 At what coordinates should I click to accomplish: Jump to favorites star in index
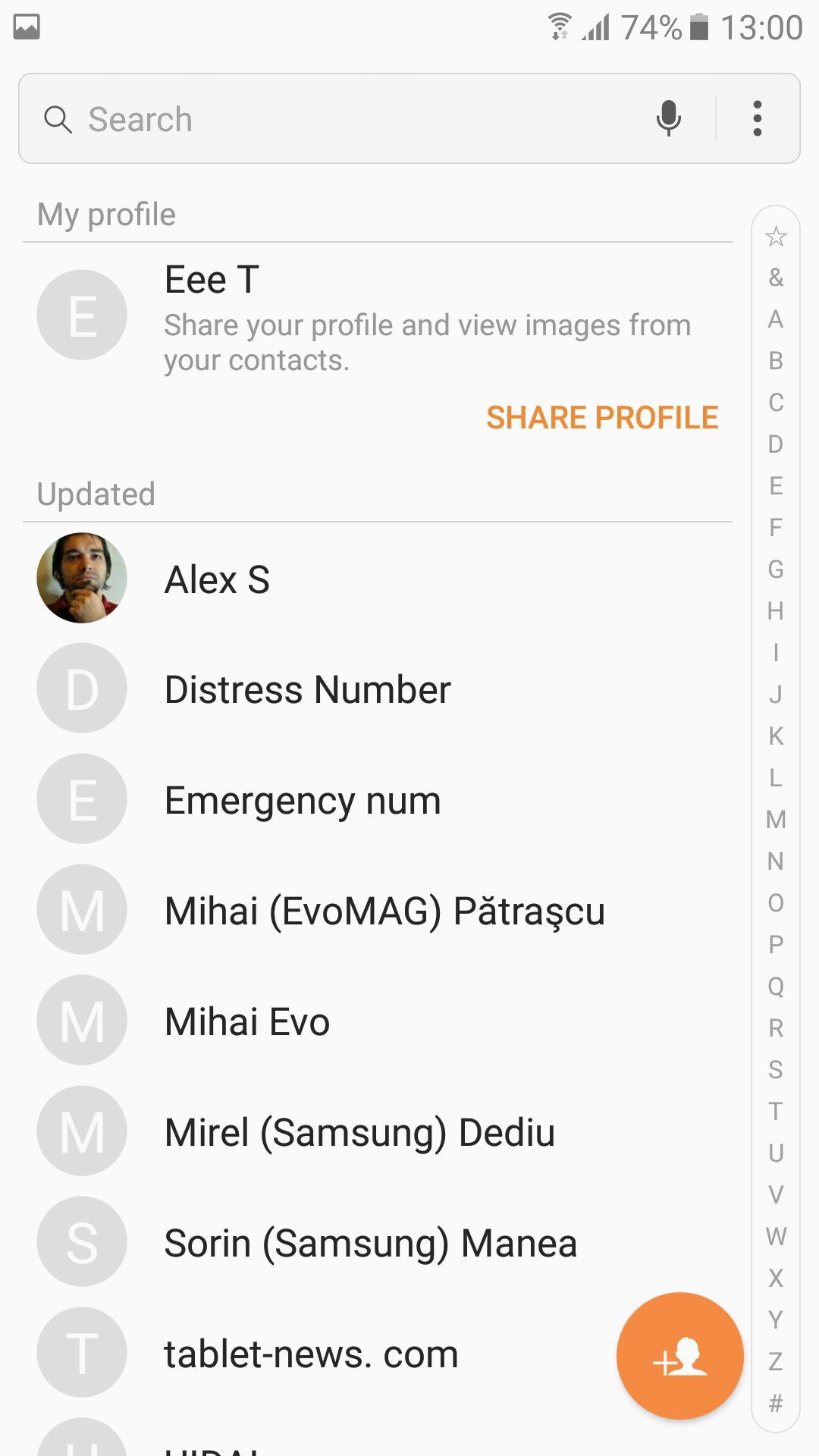point(776,237)
